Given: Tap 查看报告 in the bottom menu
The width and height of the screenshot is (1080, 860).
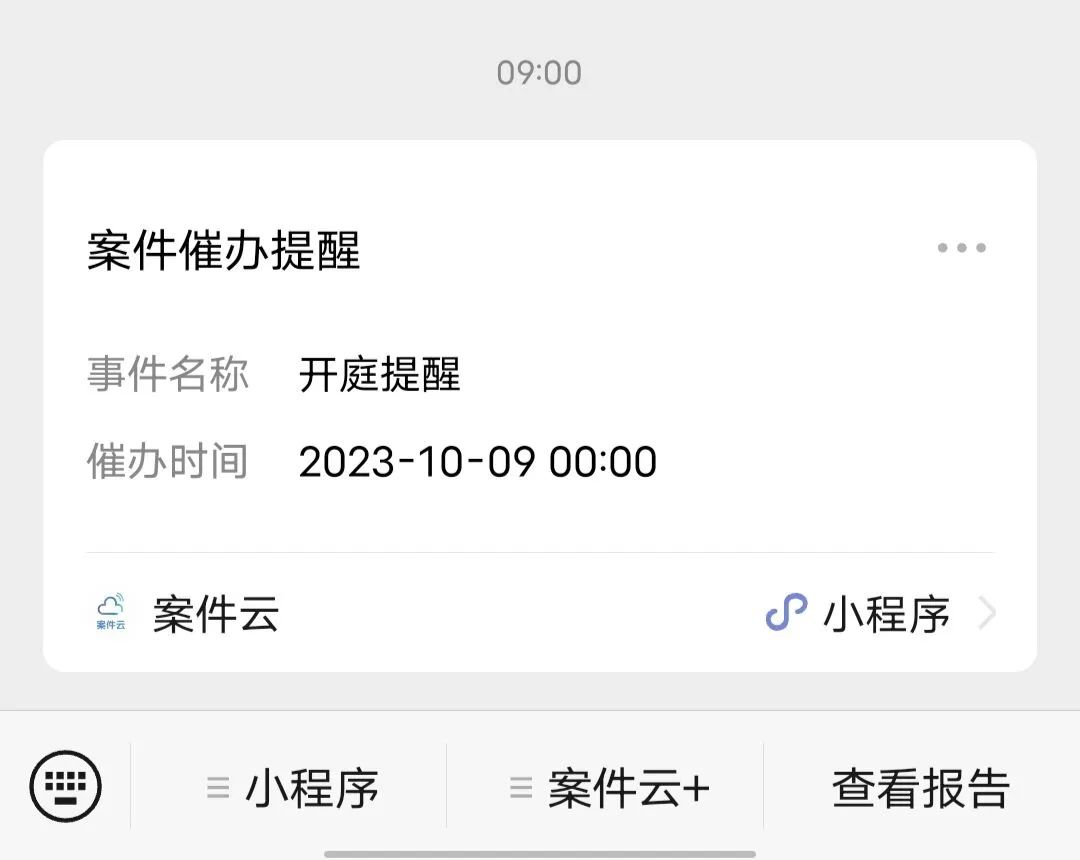Looking at the screenshot, I should (920, 788).
